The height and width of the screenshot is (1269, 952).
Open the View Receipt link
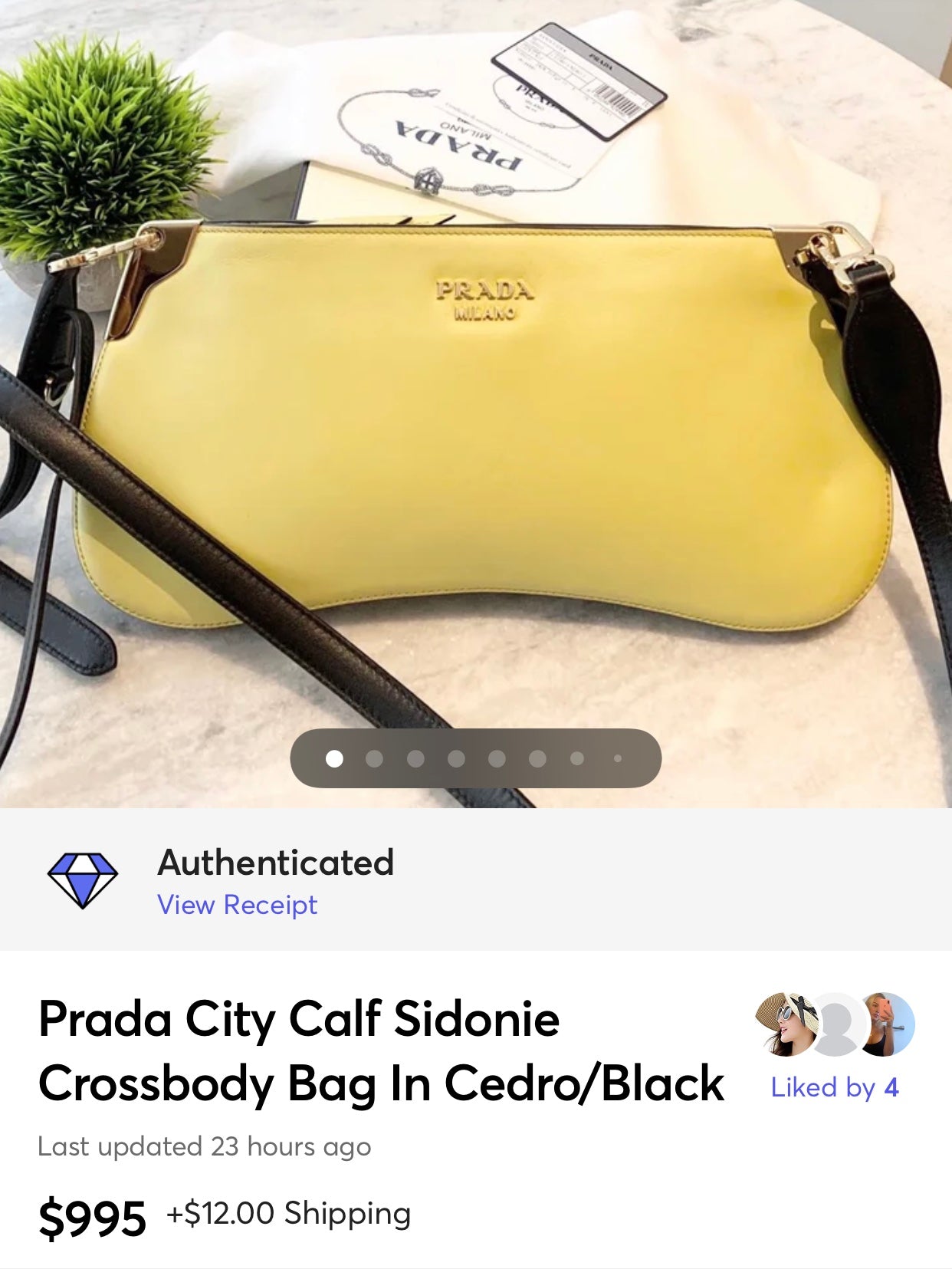237,905
